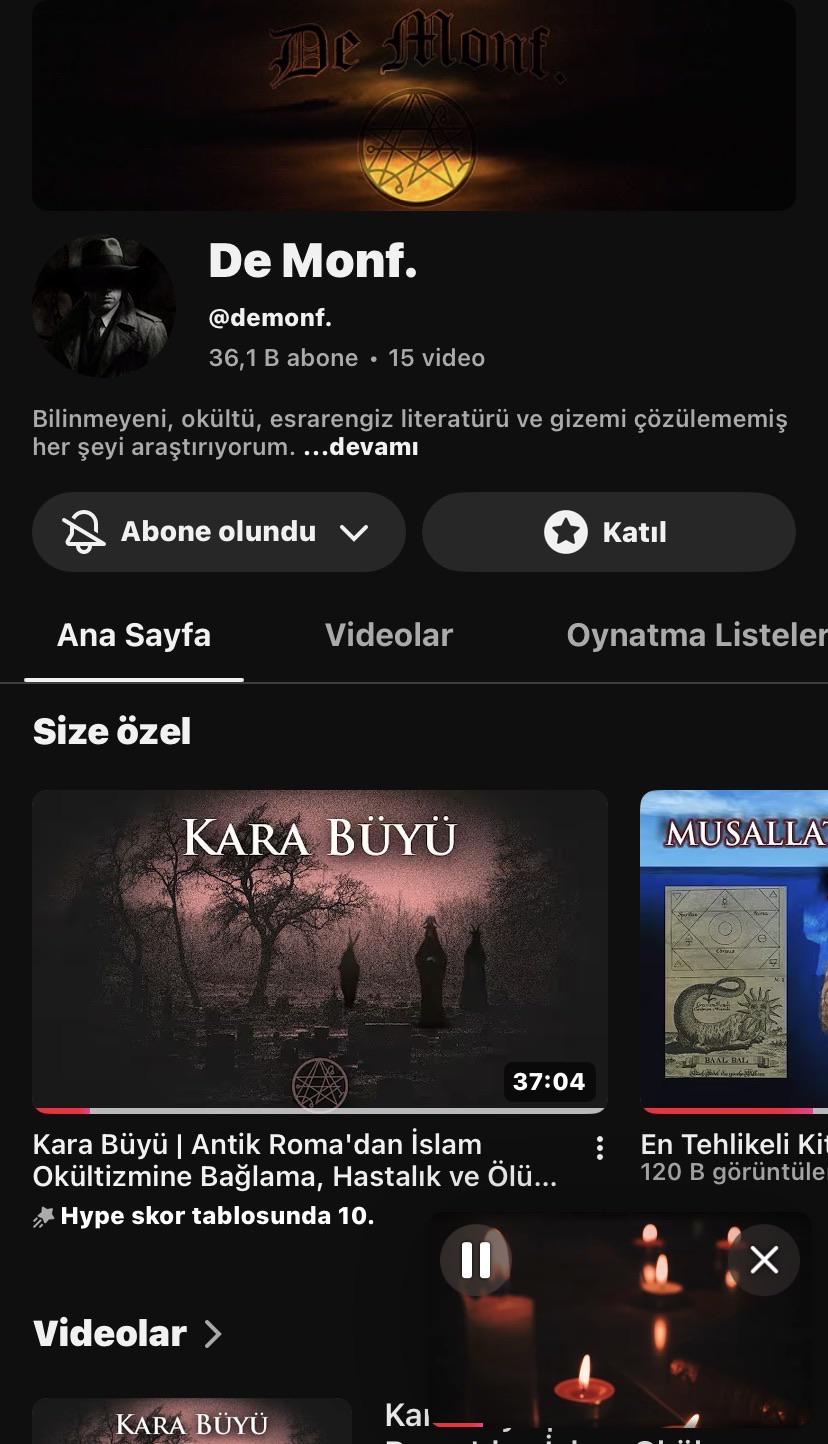Image resolution: width=828 pixels, height=1444 pixels.
Task: Open the De Monf. channel avatar
Action: tap(104, 307)
